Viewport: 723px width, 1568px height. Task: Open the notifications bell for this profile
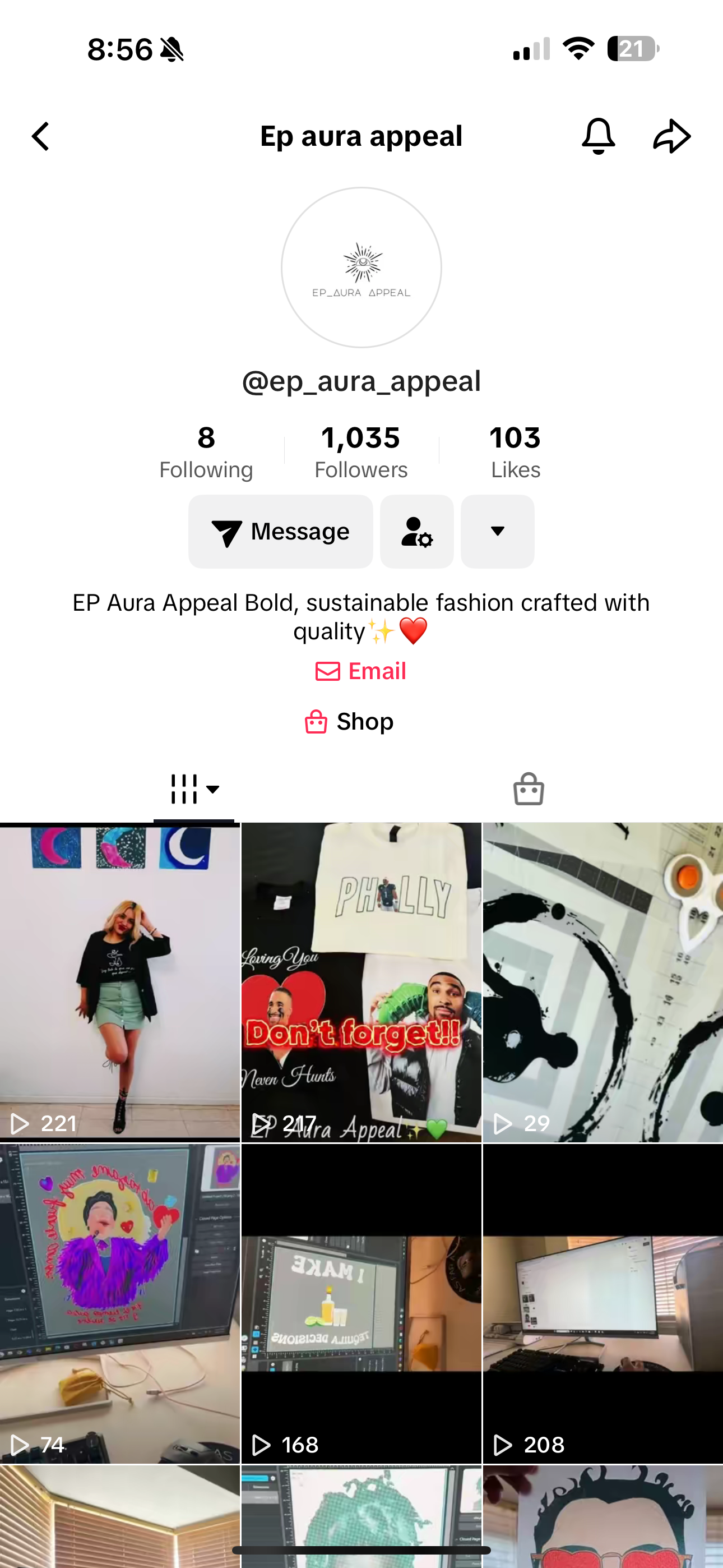coord(598,136)
